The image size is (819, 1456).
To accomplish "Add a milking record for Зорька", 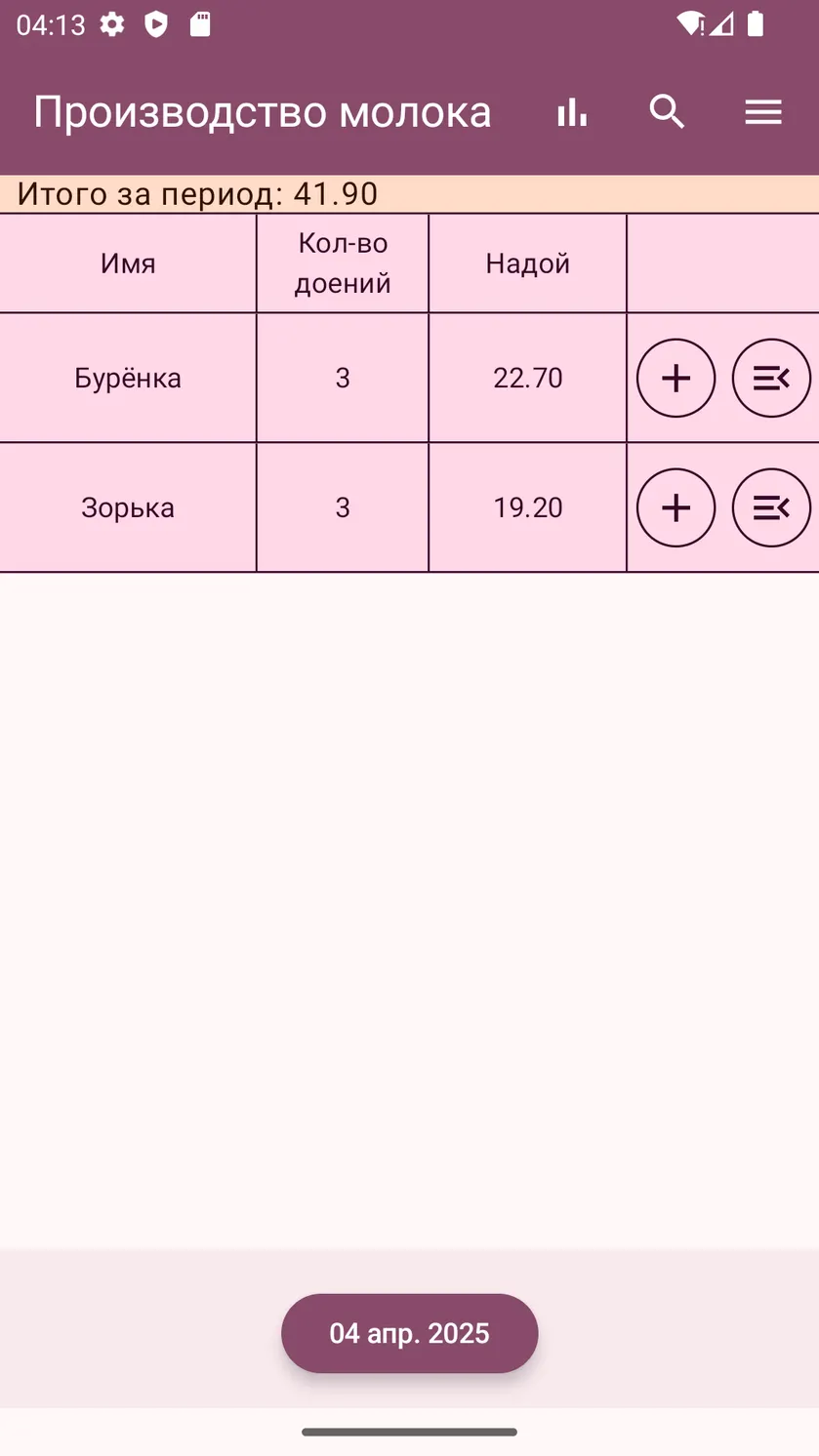I will tap(676, 507).
